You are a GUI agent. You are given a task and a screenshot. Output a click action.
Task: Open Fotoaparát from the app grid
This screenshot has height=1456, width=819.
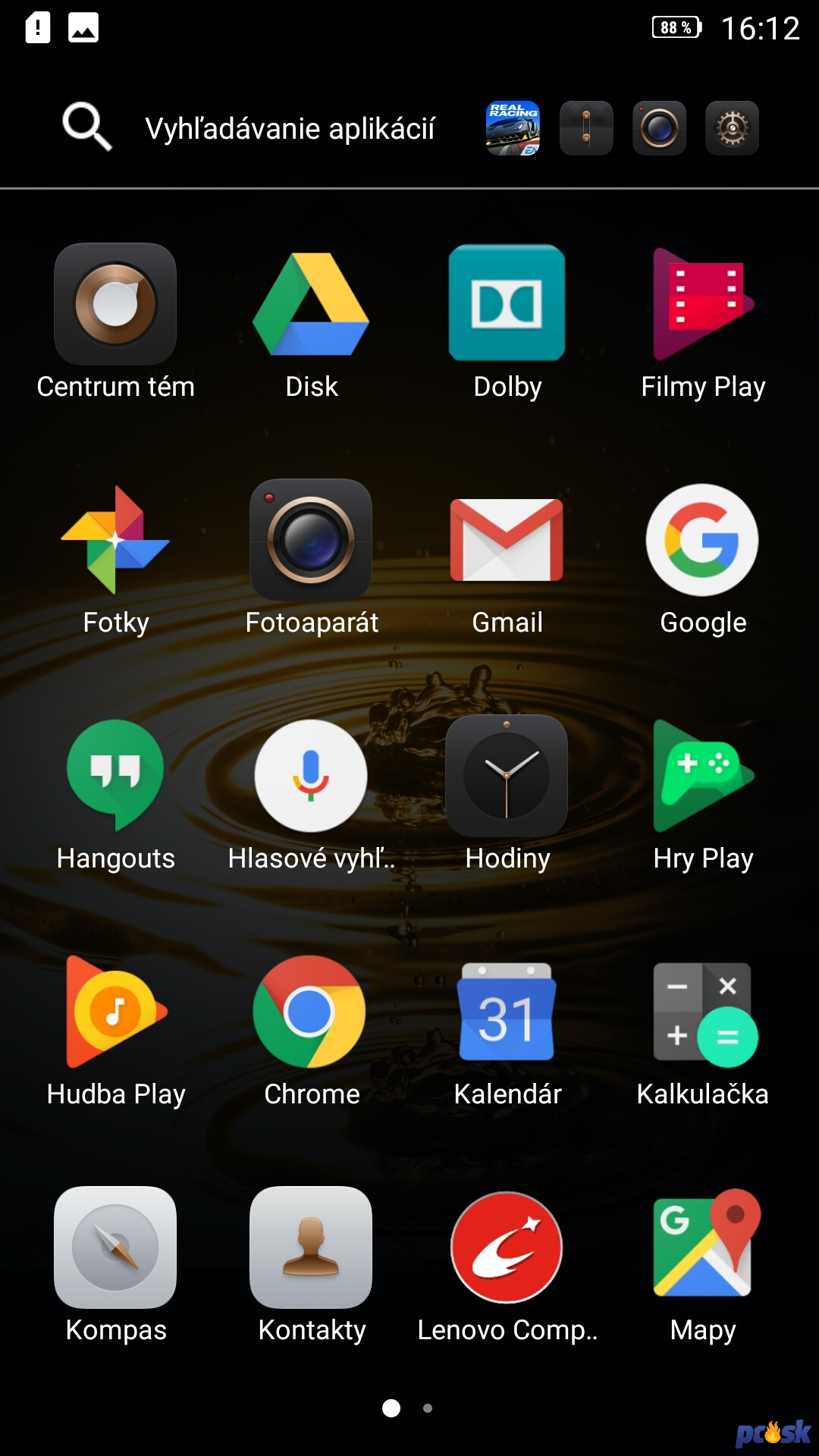click(x=311, y=540)
